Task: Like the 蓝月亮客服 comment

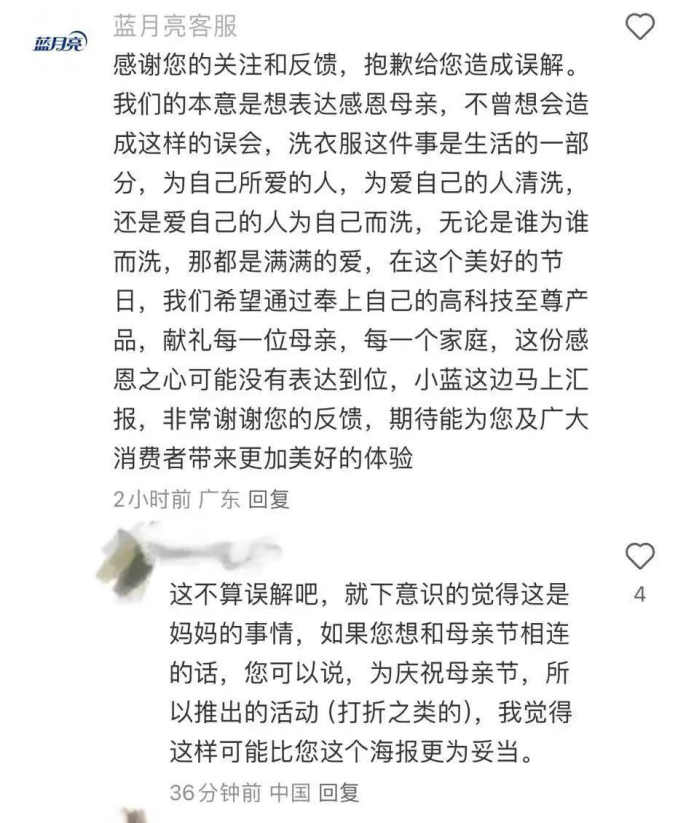Action: tap(638, 26)
